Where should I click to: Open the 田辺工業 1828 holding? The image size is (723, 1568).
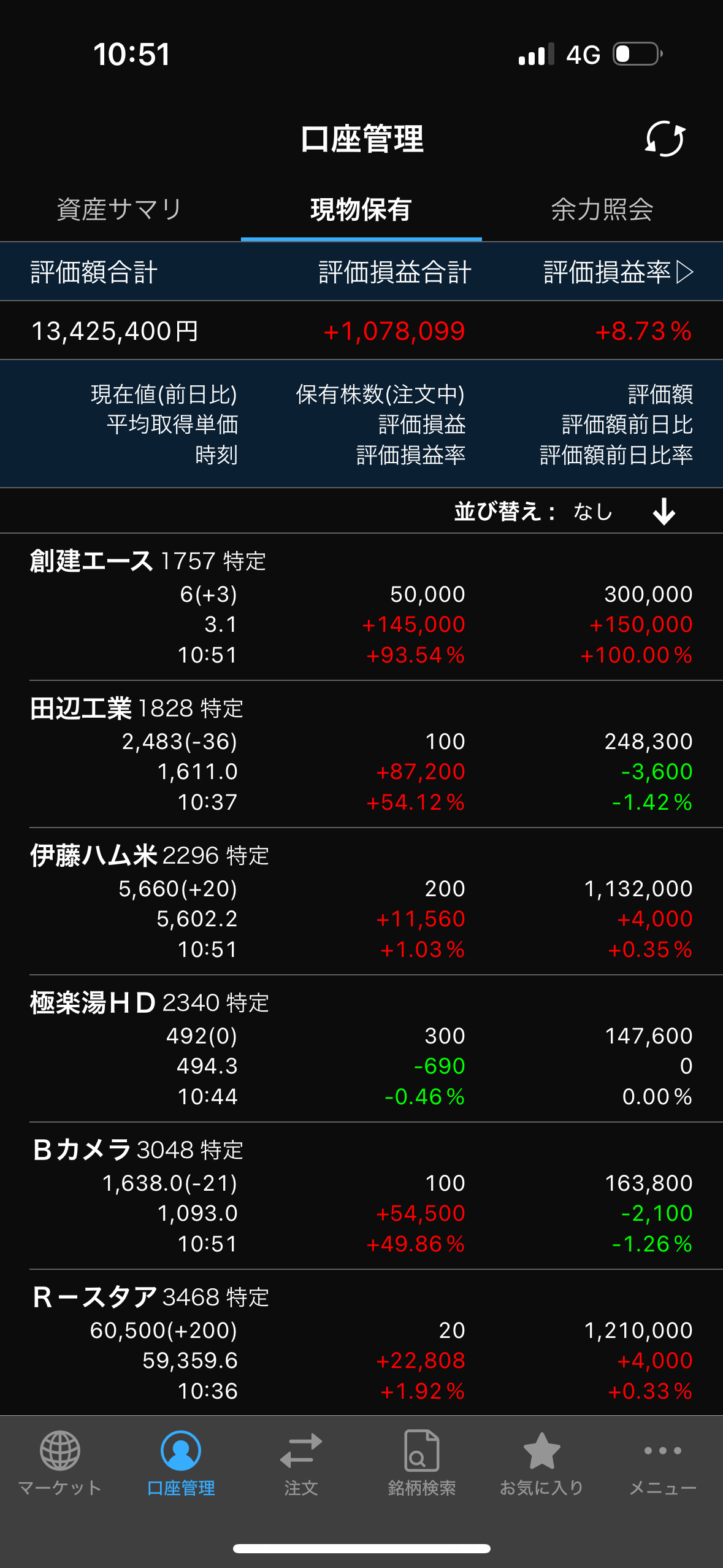tap(361, 755)
